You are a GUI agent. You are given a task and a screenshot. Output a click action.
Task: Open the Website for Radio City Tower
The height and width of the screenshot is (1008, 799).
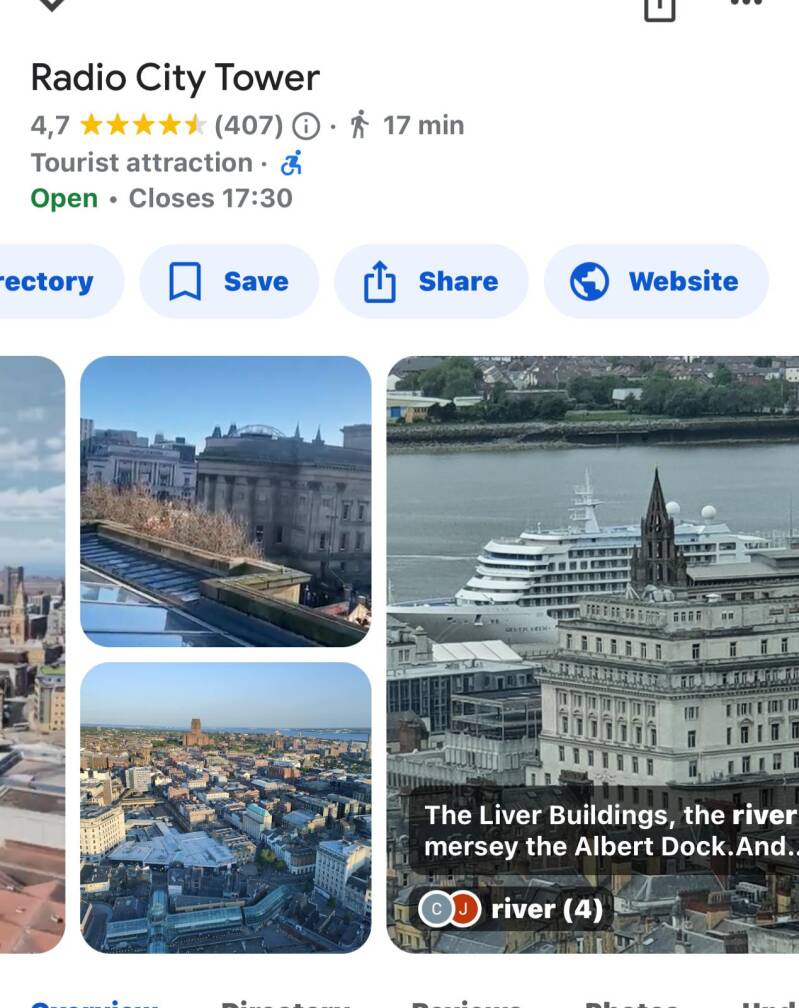pos(656,282)
